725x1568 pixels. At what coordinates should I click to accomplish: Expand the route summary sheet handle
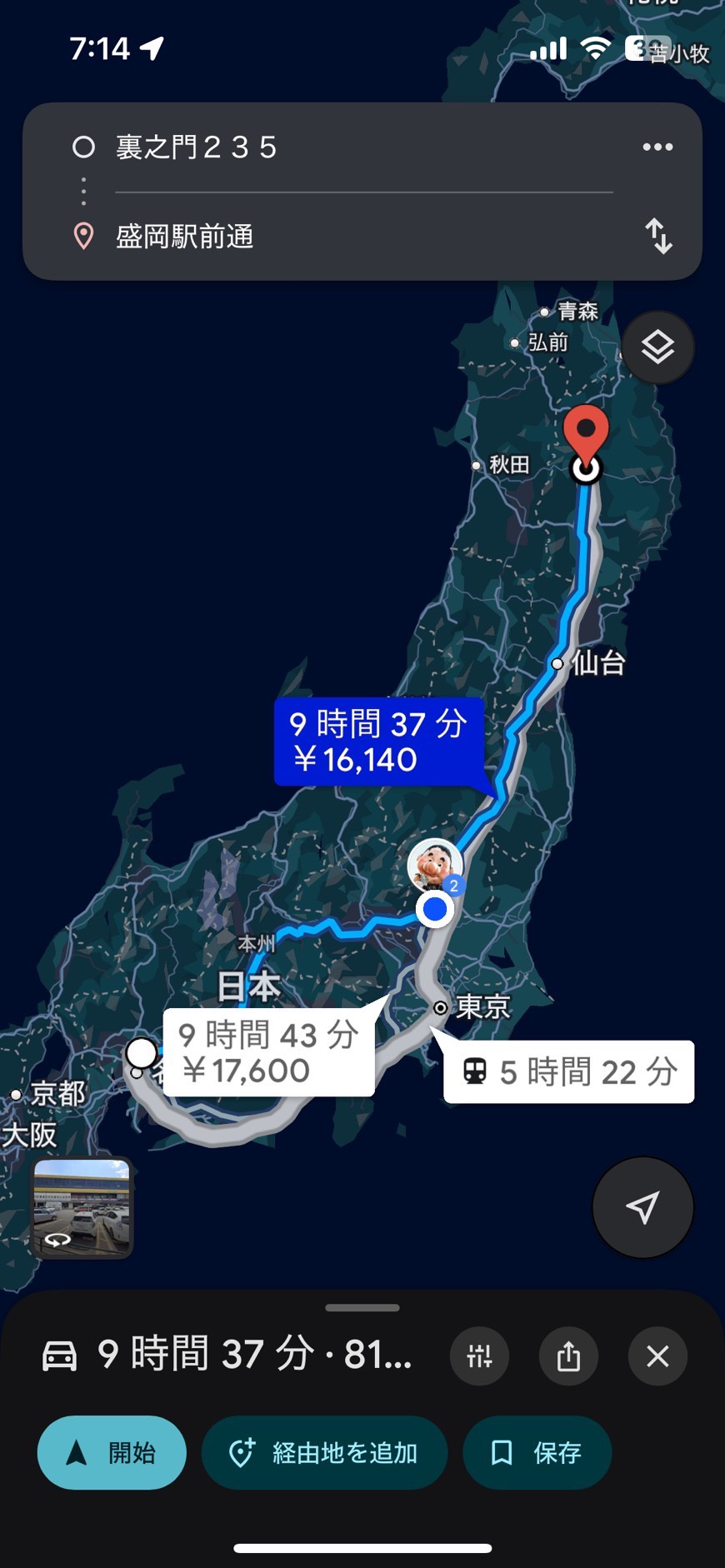(362, 1308)
